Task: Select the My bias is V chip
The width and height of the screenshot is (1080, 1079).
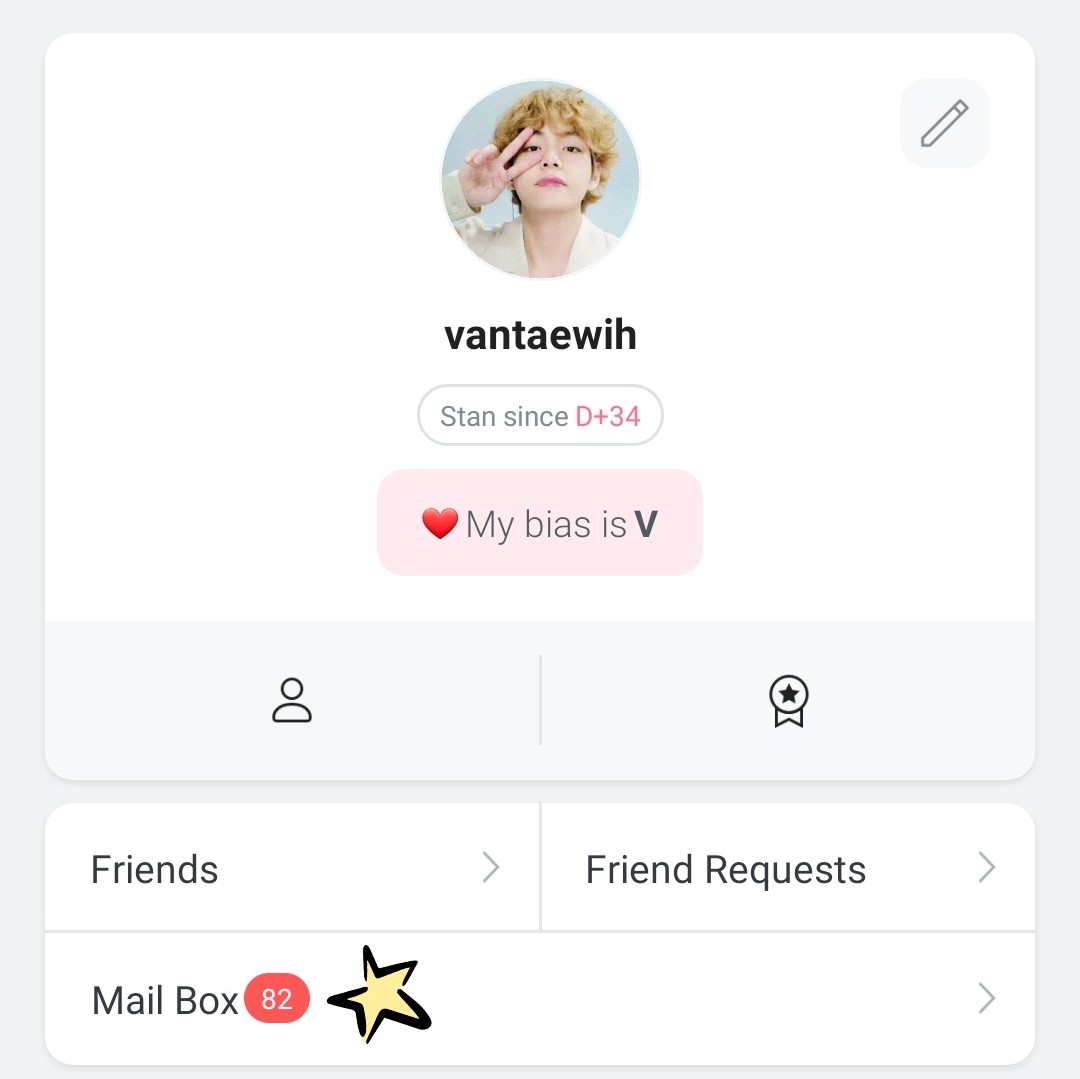Action: (x=540, y=523)
